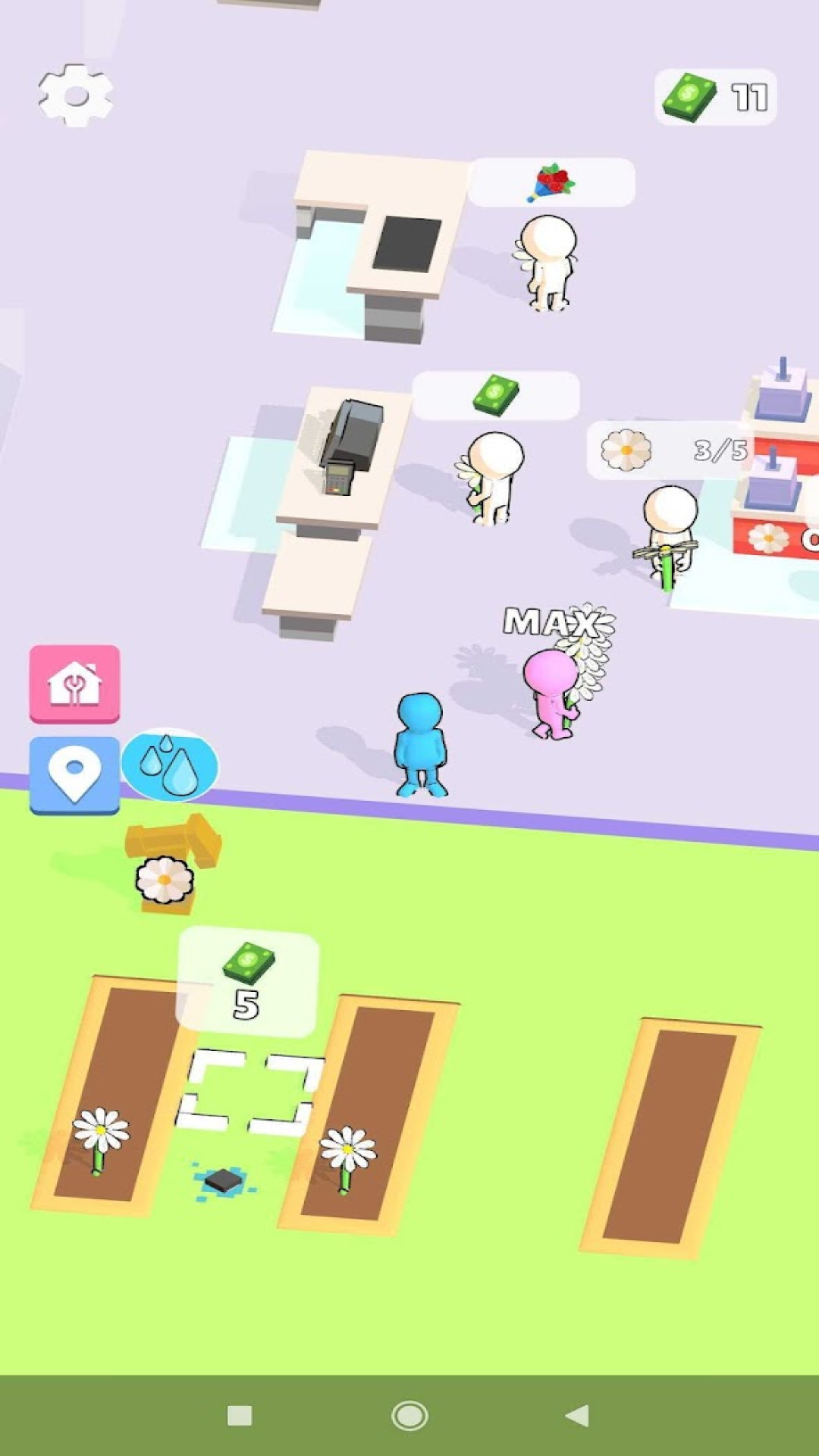Tap the blue location pin button
Screen dimensions: 819x1456
[74, 773]
